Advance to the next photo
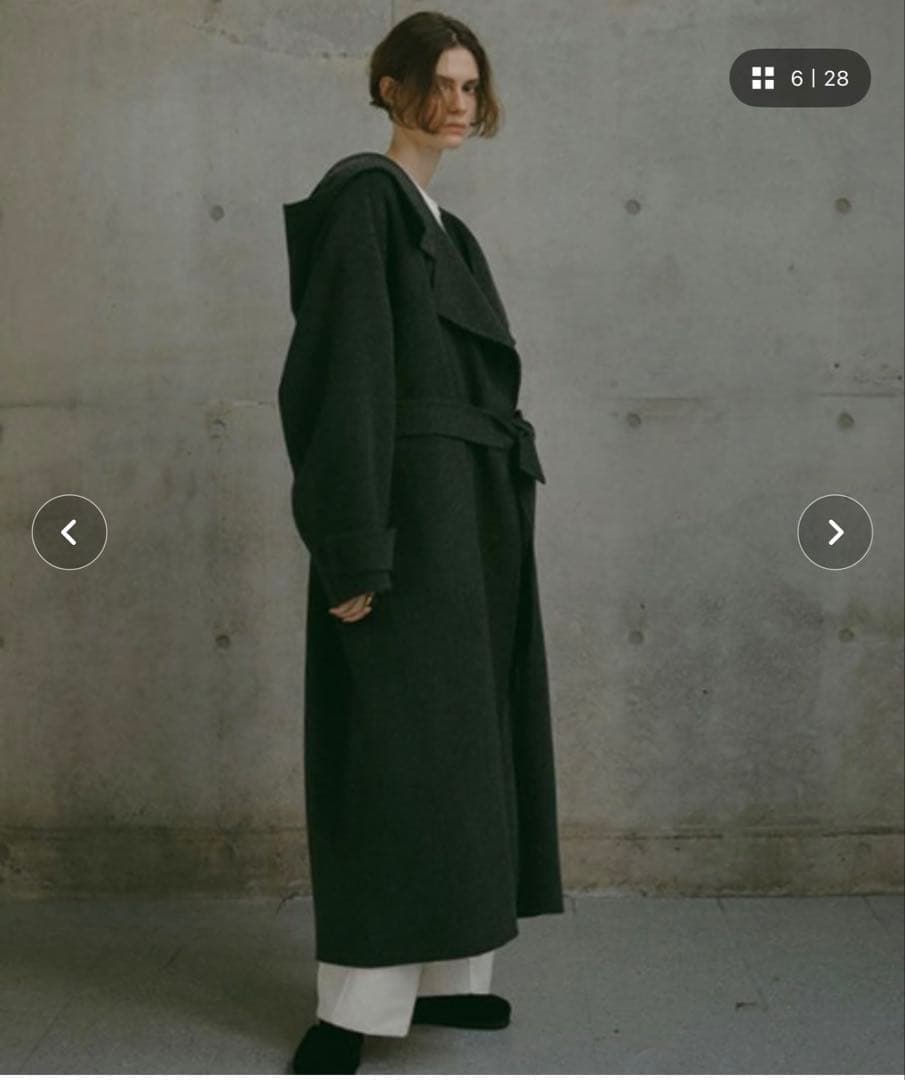 835,532
